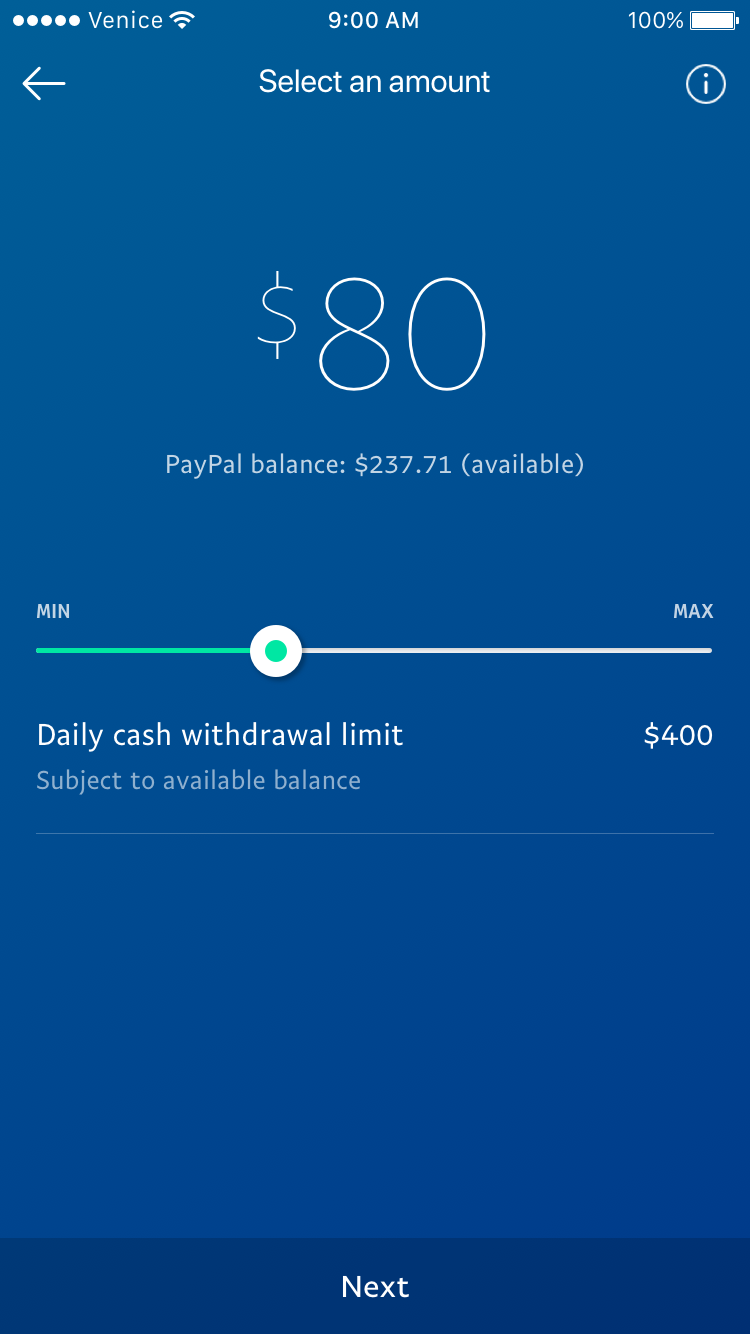Tap the green amount slider handle
750x1334 pixels.
click(x=276, y=651)
